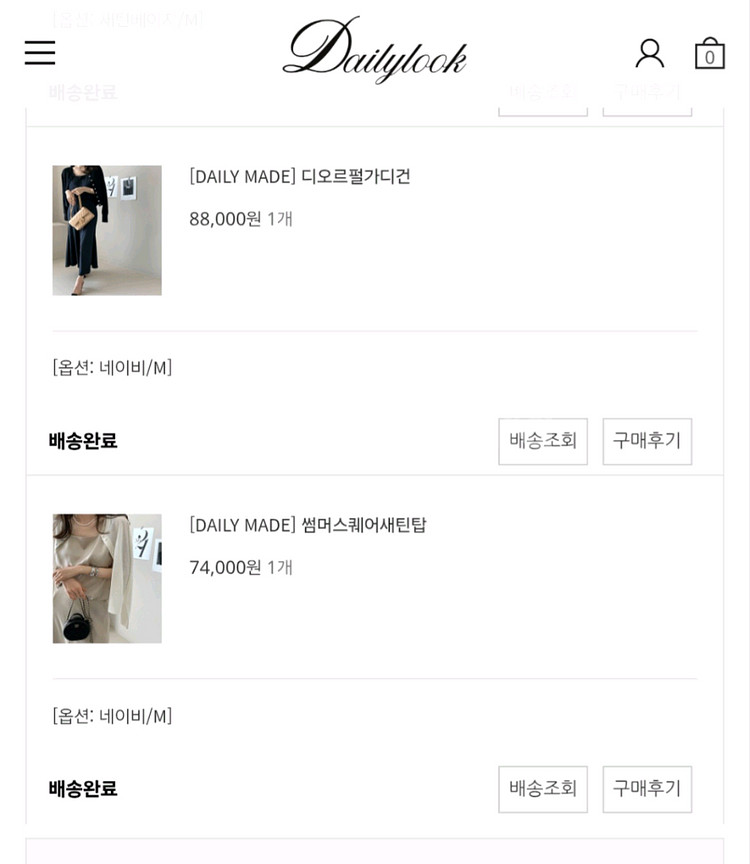Open 디오르펄가디건 product title
Image resolution: width=750 pixels, height=864 pixels.
click(300, 176)
